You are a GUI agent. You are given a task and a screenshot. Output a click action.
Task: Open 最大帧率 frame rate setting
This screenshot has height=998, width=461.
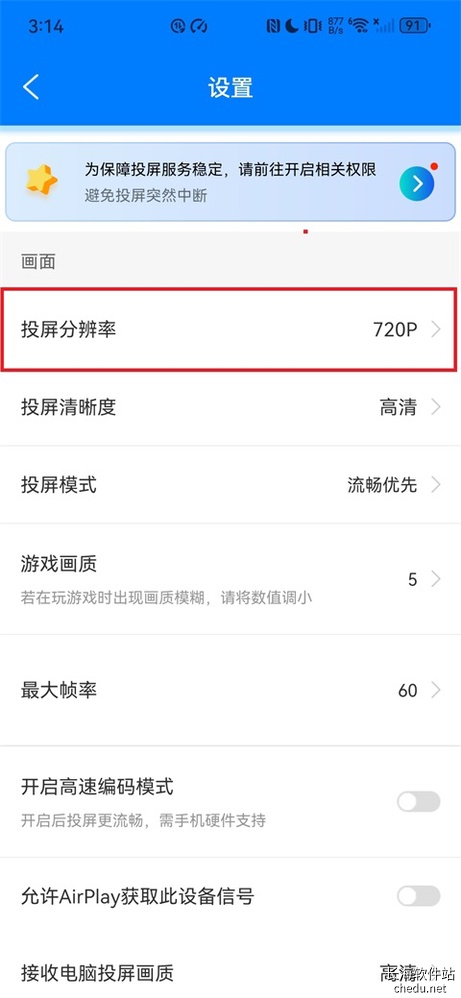click(230, 690)
